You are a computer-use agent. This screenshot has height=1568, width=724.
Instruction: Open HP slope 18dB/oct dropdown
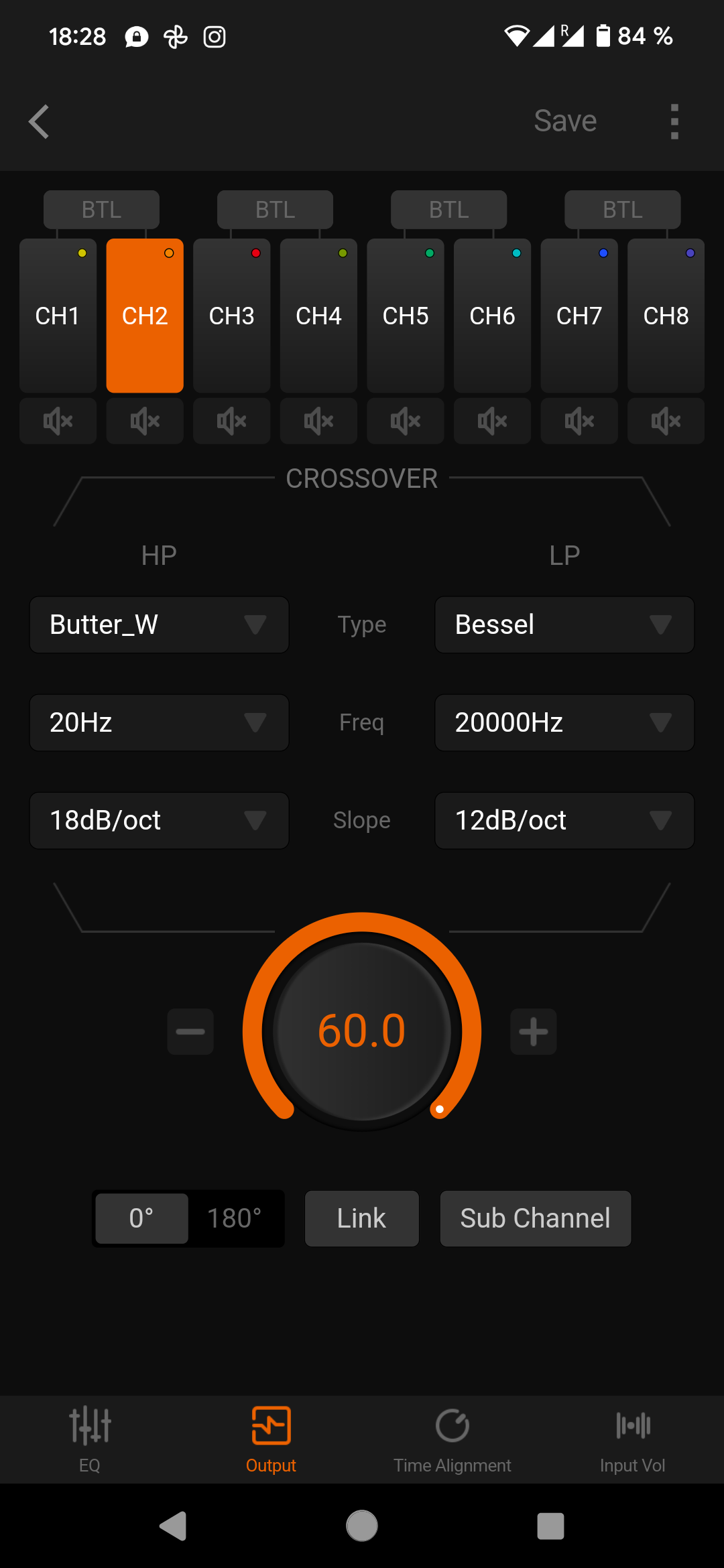click(159, 820)
